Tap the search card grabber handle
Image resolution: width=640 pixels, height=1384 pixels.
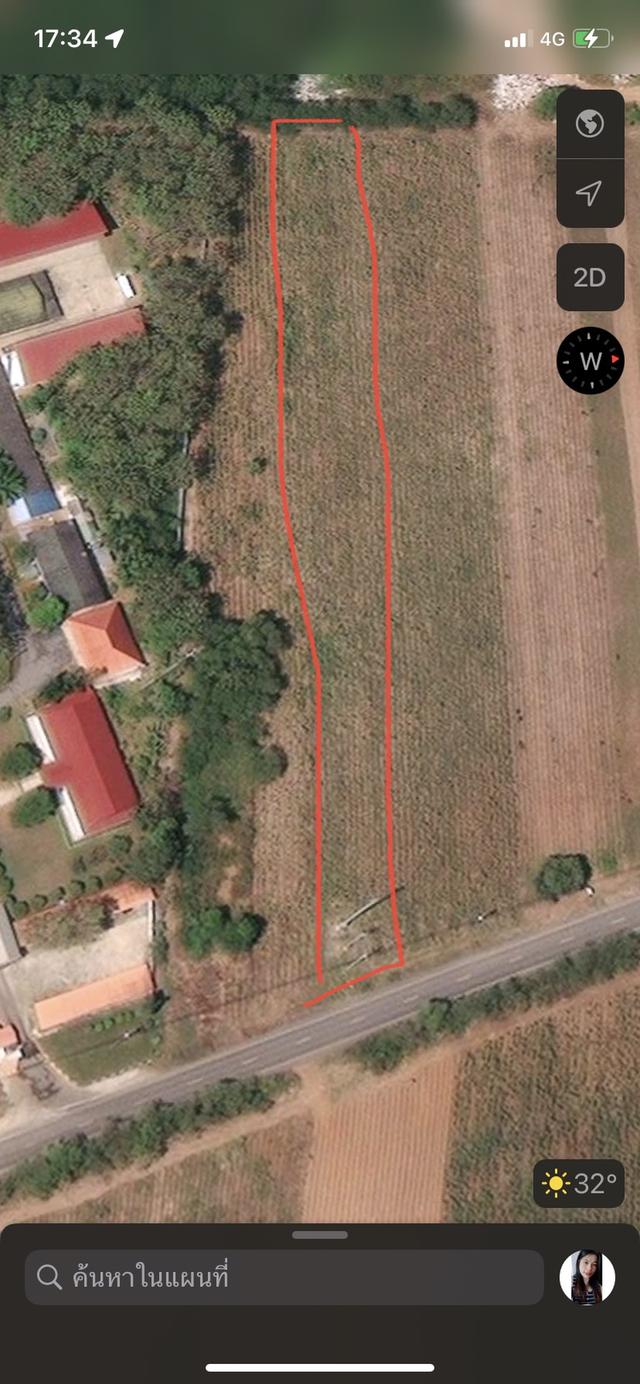point(320,1235)
